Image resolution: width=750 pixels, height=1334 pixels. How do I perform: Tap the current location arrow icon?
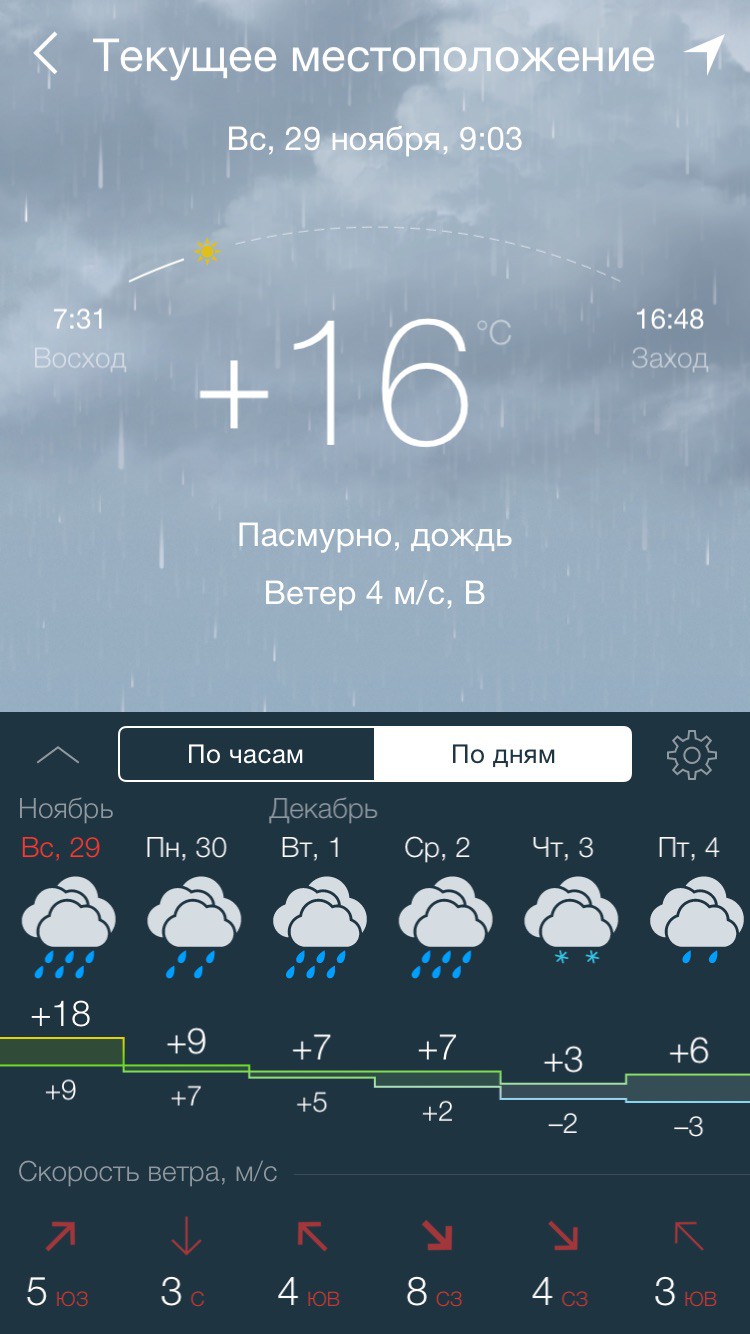tap(704, 54)
